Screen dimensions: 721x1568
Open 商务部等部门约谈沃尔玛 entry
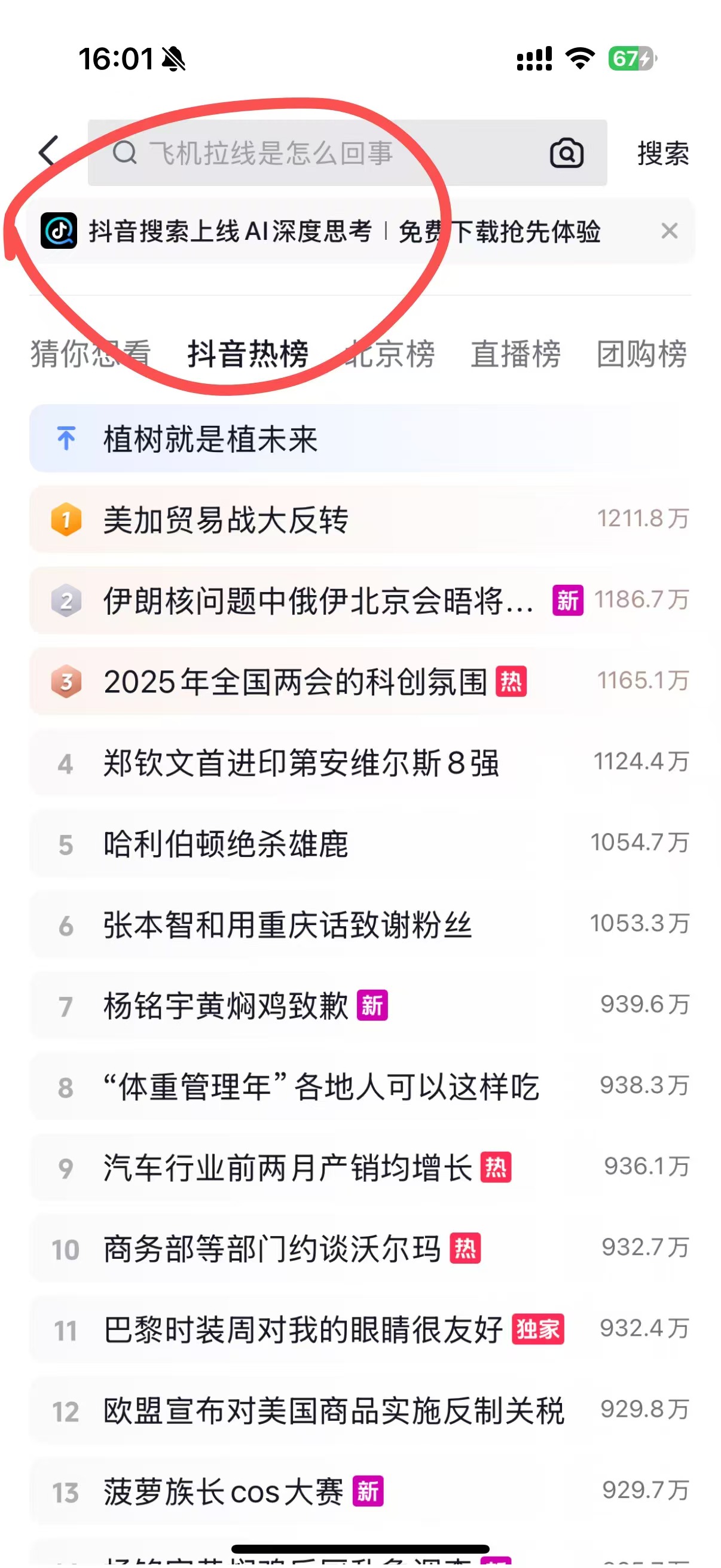coord(360,1248)
